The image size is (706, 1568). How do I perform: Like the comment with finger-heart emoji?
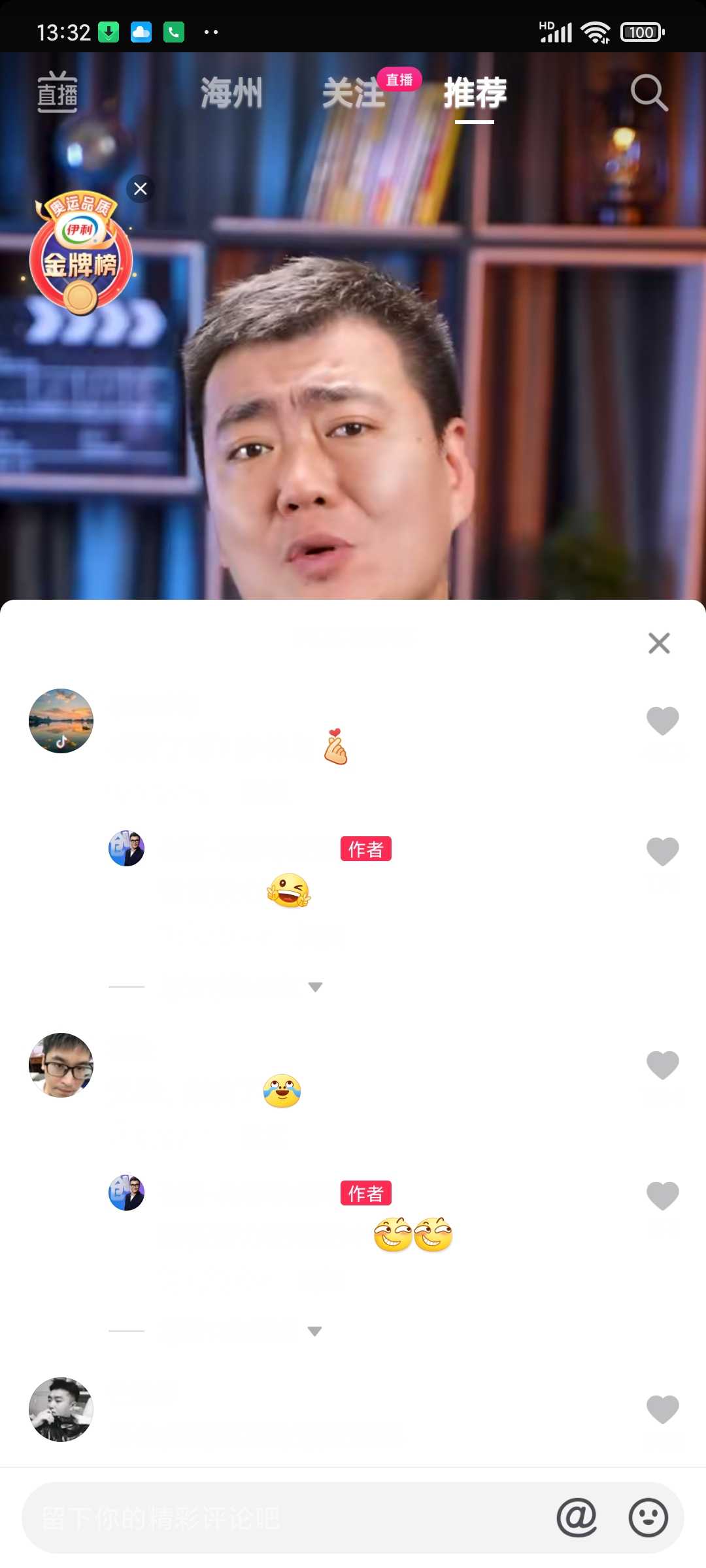click(x=662, y=721)
